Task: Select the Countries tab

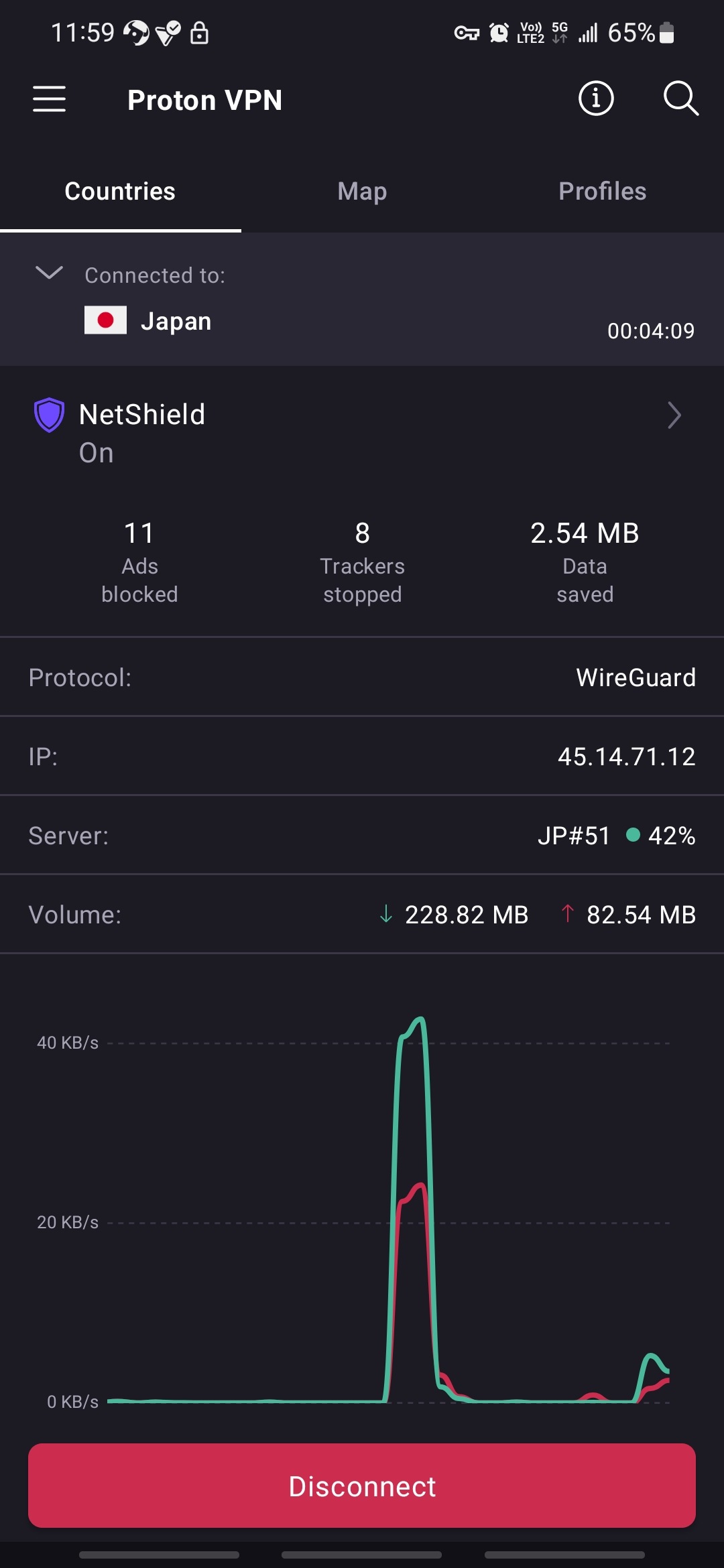Action: click(x=119, y=191)
